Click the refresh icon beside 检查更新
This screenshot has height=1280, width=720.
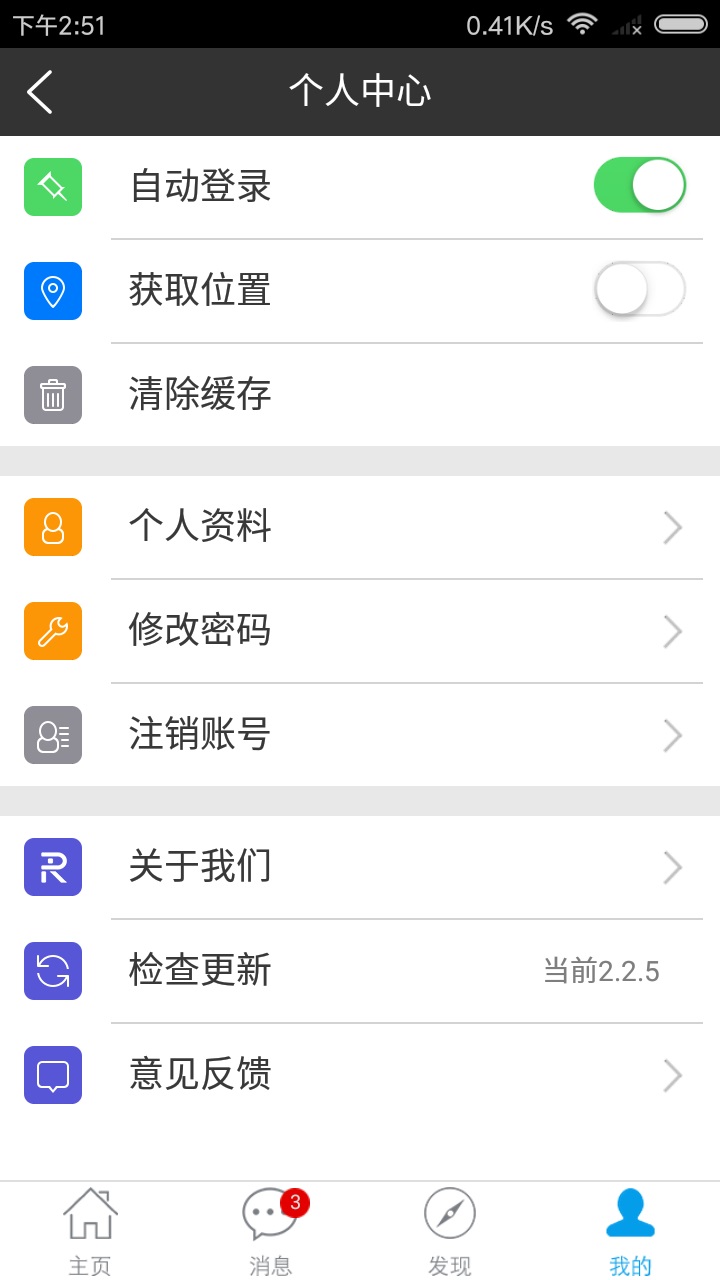52,971
